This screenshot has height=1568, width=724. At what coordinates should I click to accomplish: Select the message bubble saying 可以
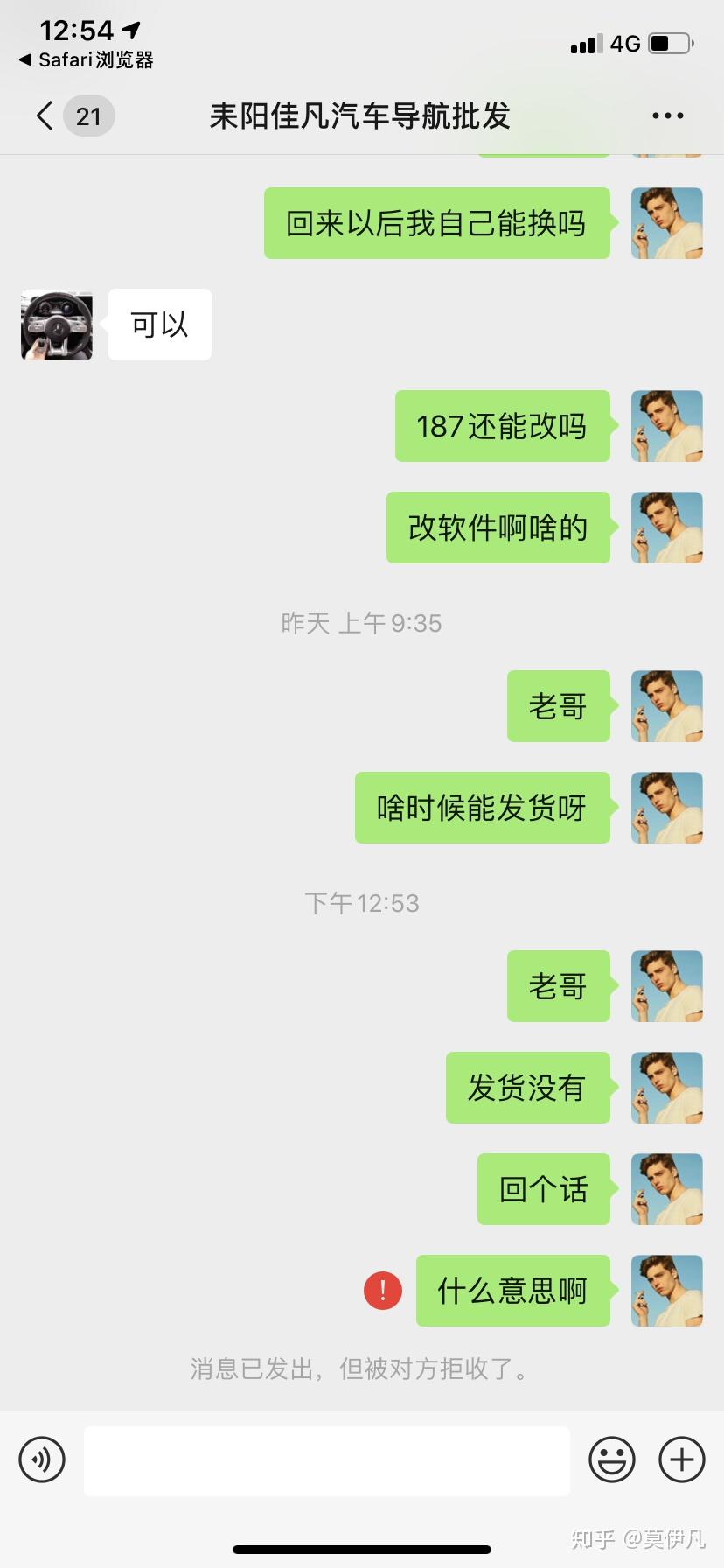159,324
